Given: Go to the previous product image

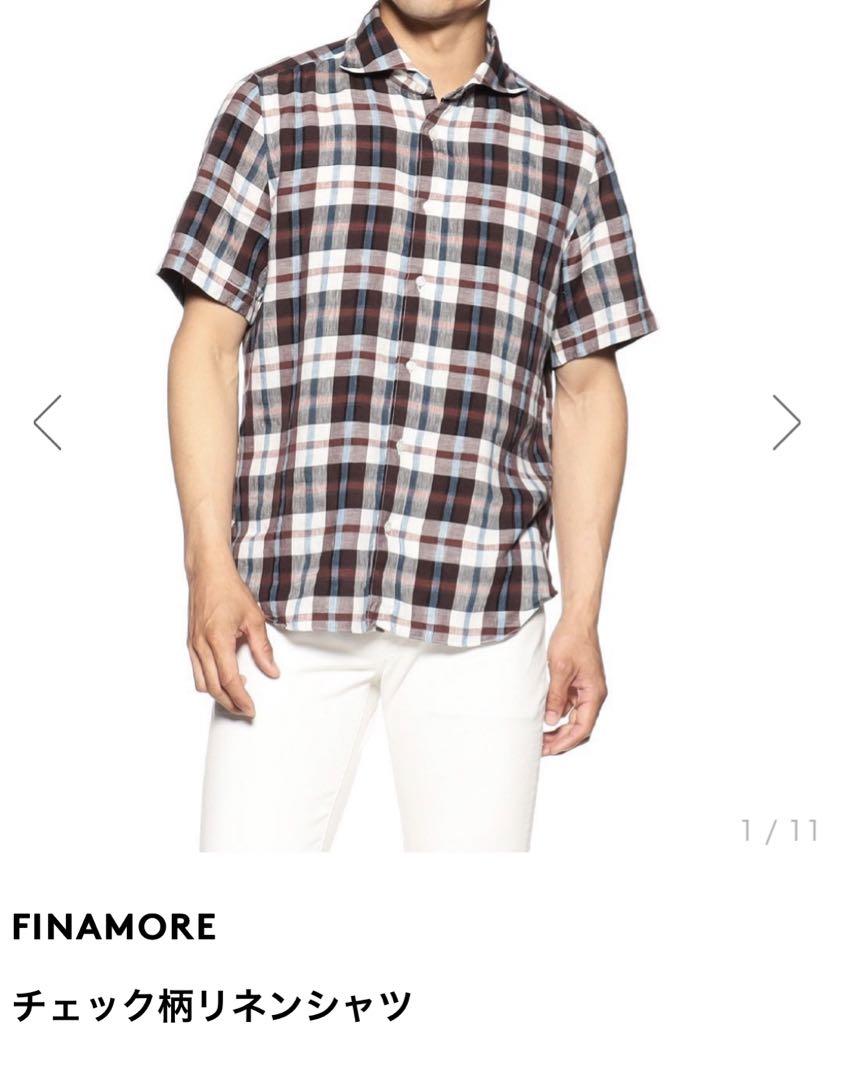Looking at the screenshot, I should tap(48, 422).
